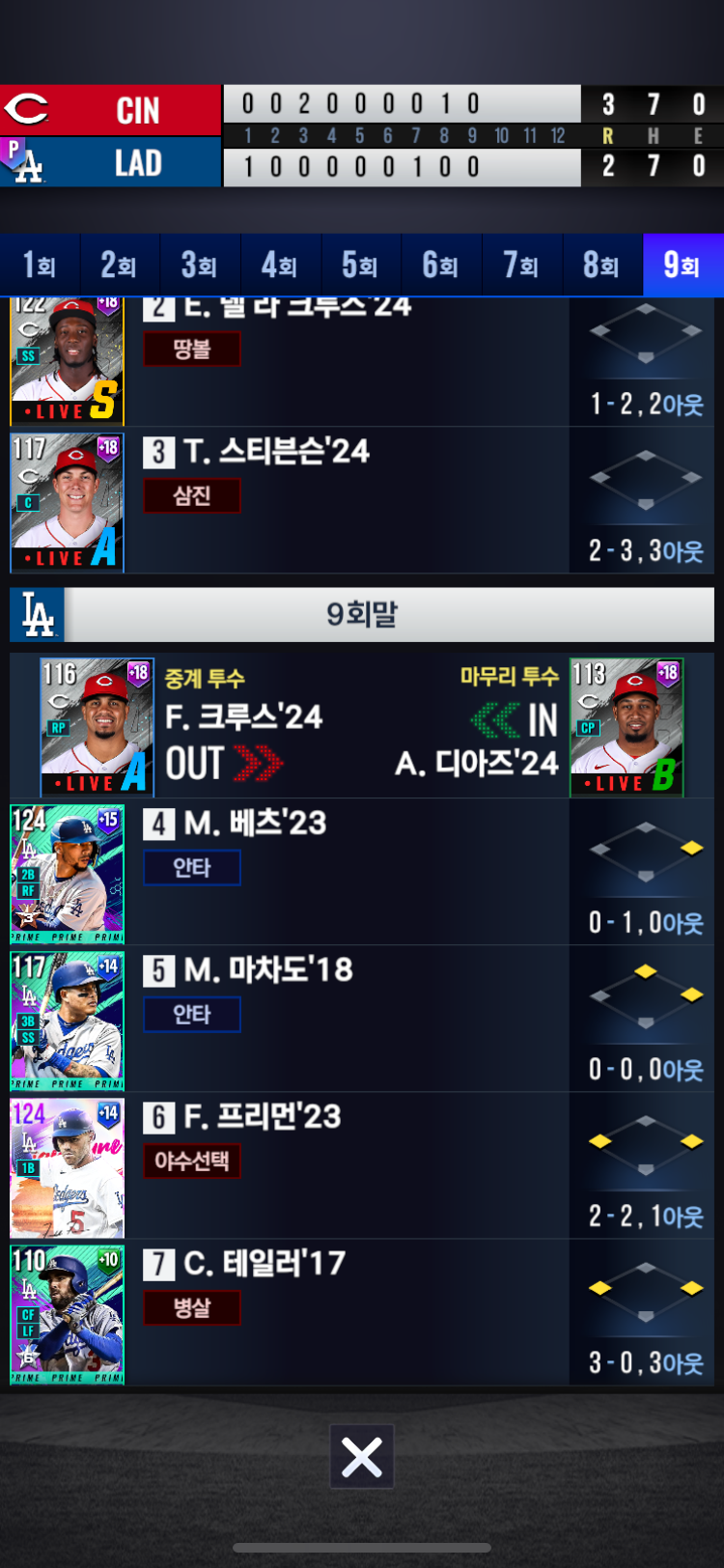Open T. 스티븐슨'24 player card
The image size is (724, 1568).
[68, 502]
